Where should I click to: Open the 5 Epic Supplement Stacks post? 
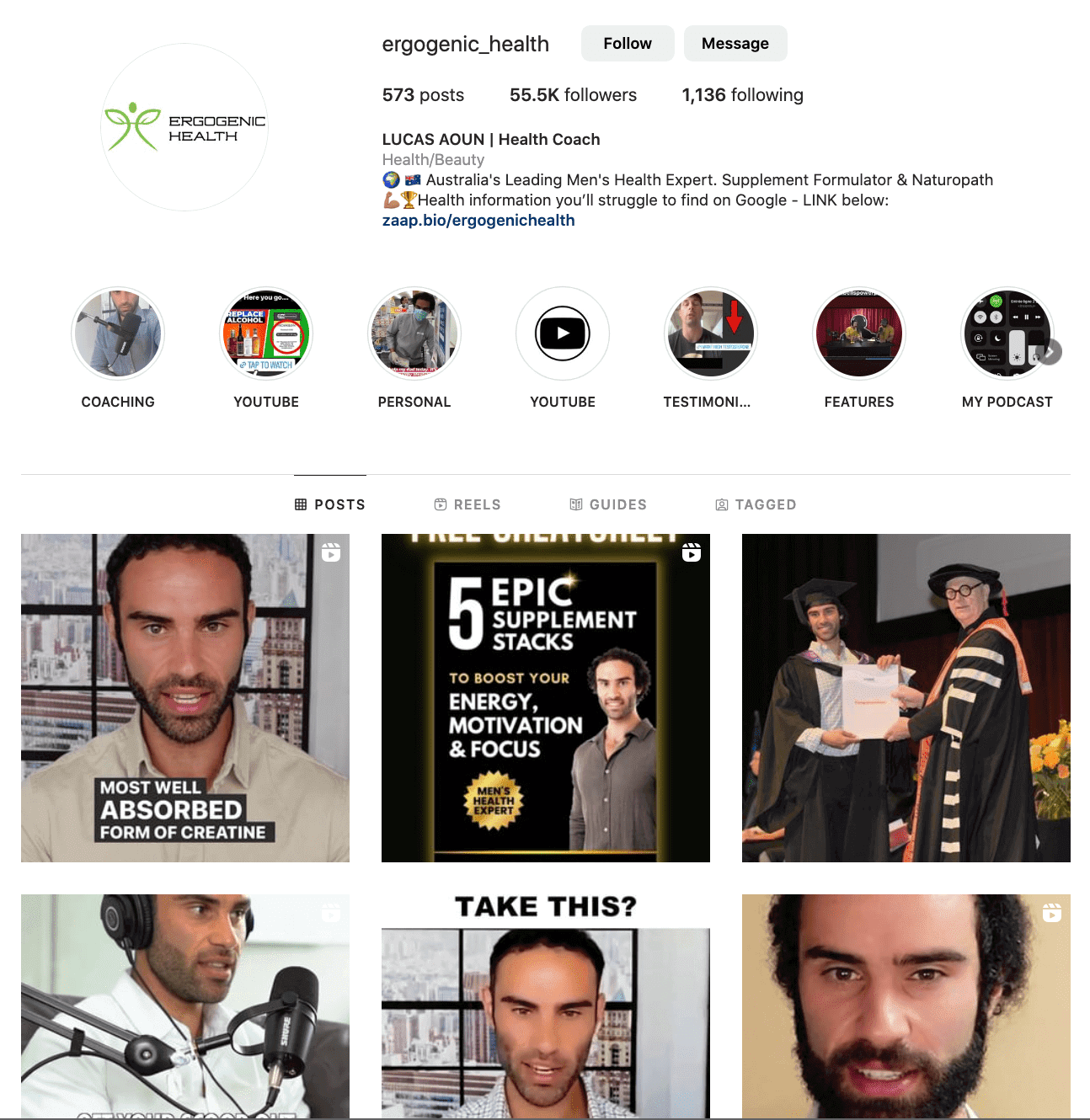coord(545,697)
